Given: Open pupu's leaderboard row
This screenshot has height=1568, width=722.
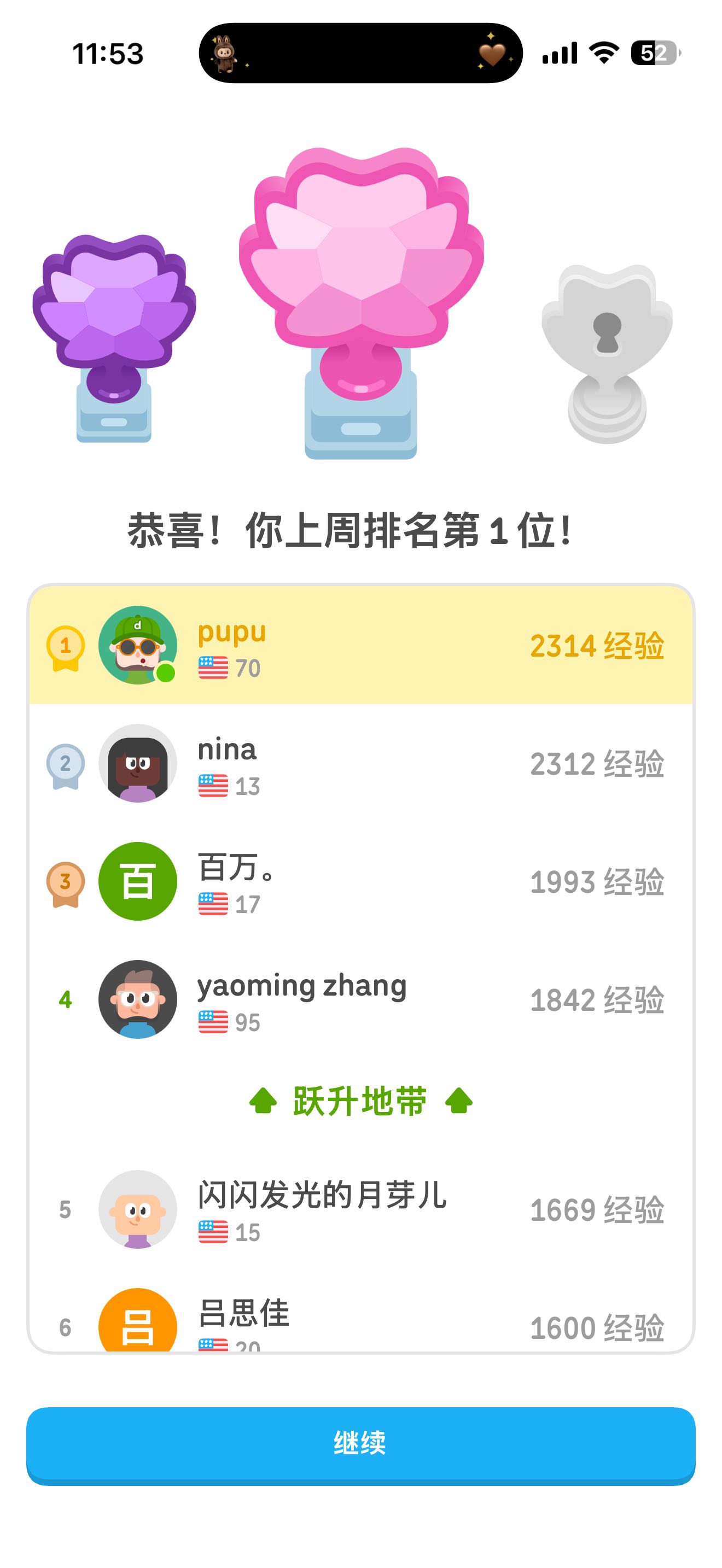Looking at the screenshot, I should point(360,645).
